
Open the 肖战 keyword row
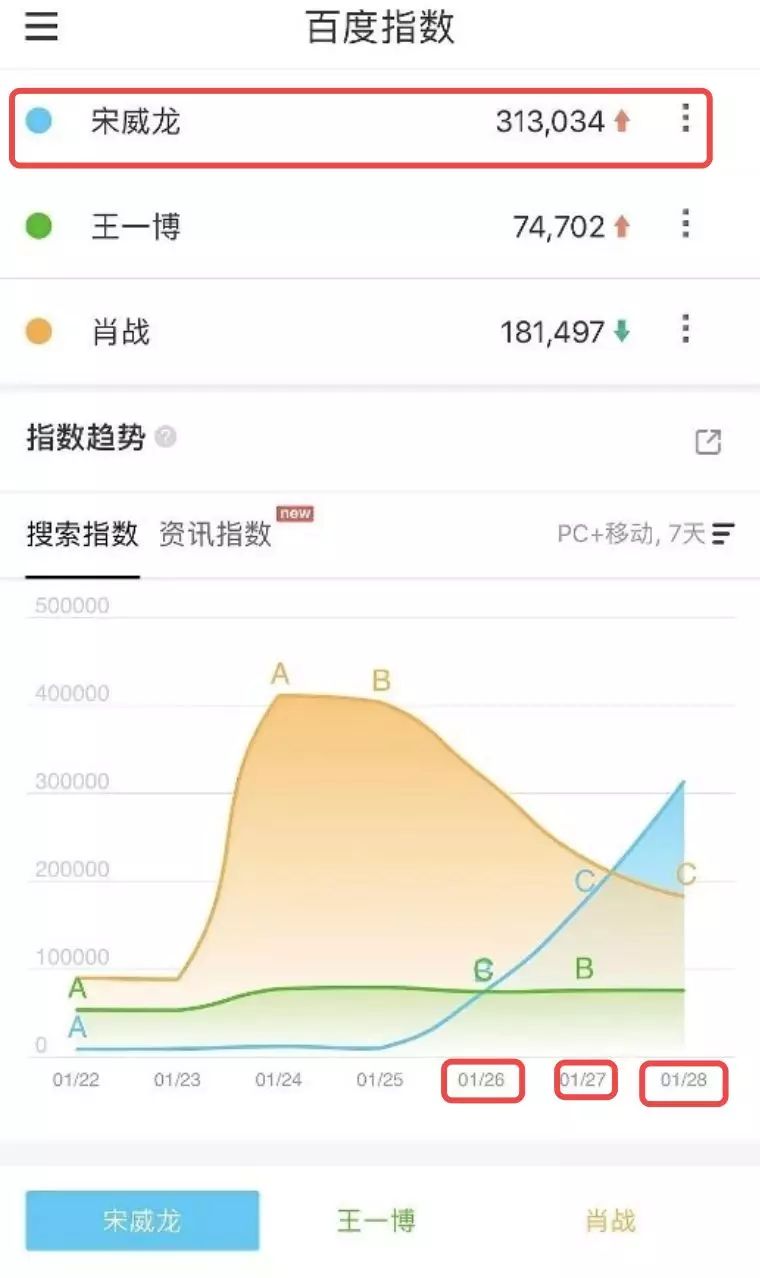coord(300,331)
